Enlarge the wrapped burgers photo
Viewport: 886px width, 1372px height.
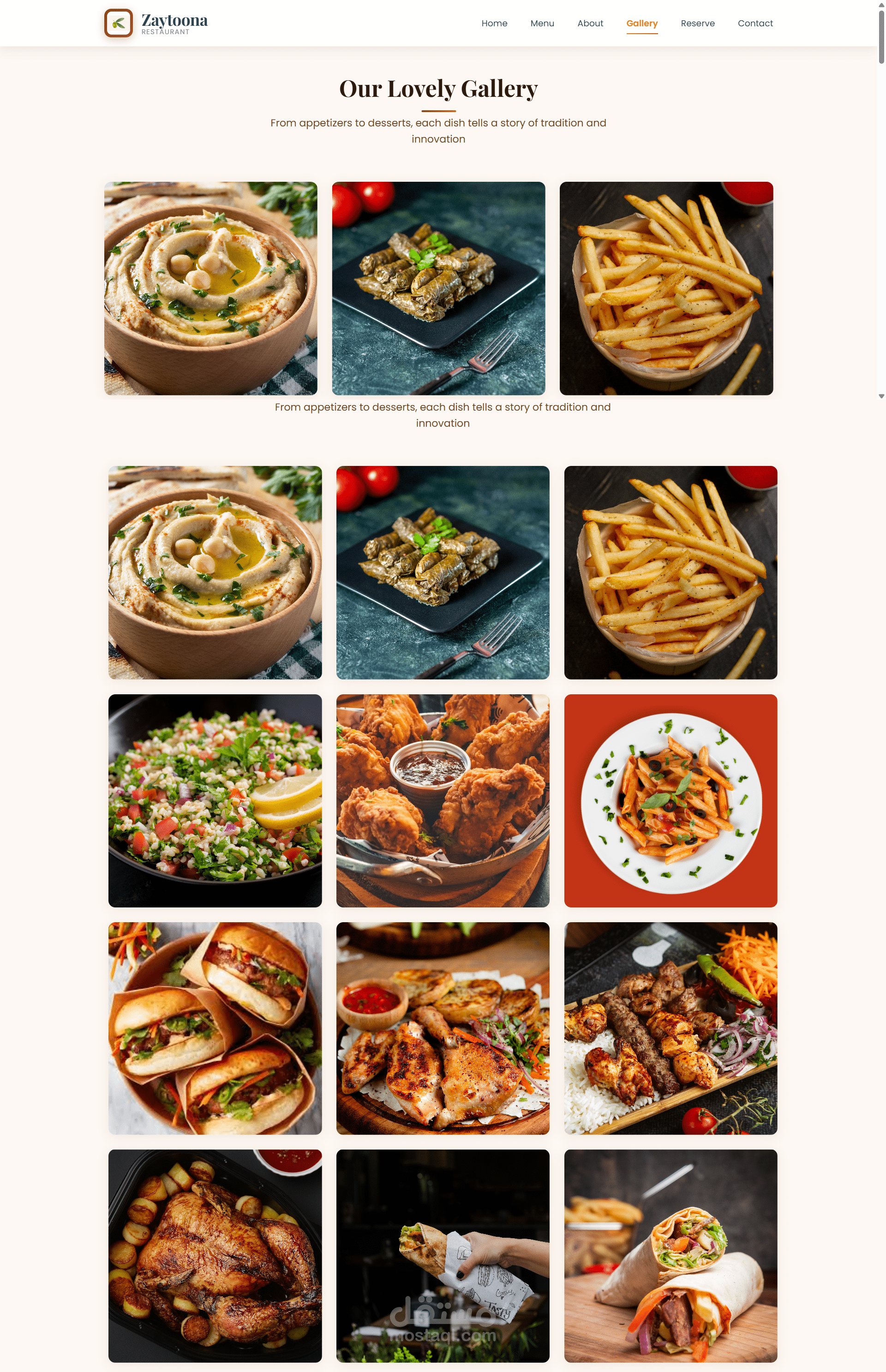[x=215, y=1028]
